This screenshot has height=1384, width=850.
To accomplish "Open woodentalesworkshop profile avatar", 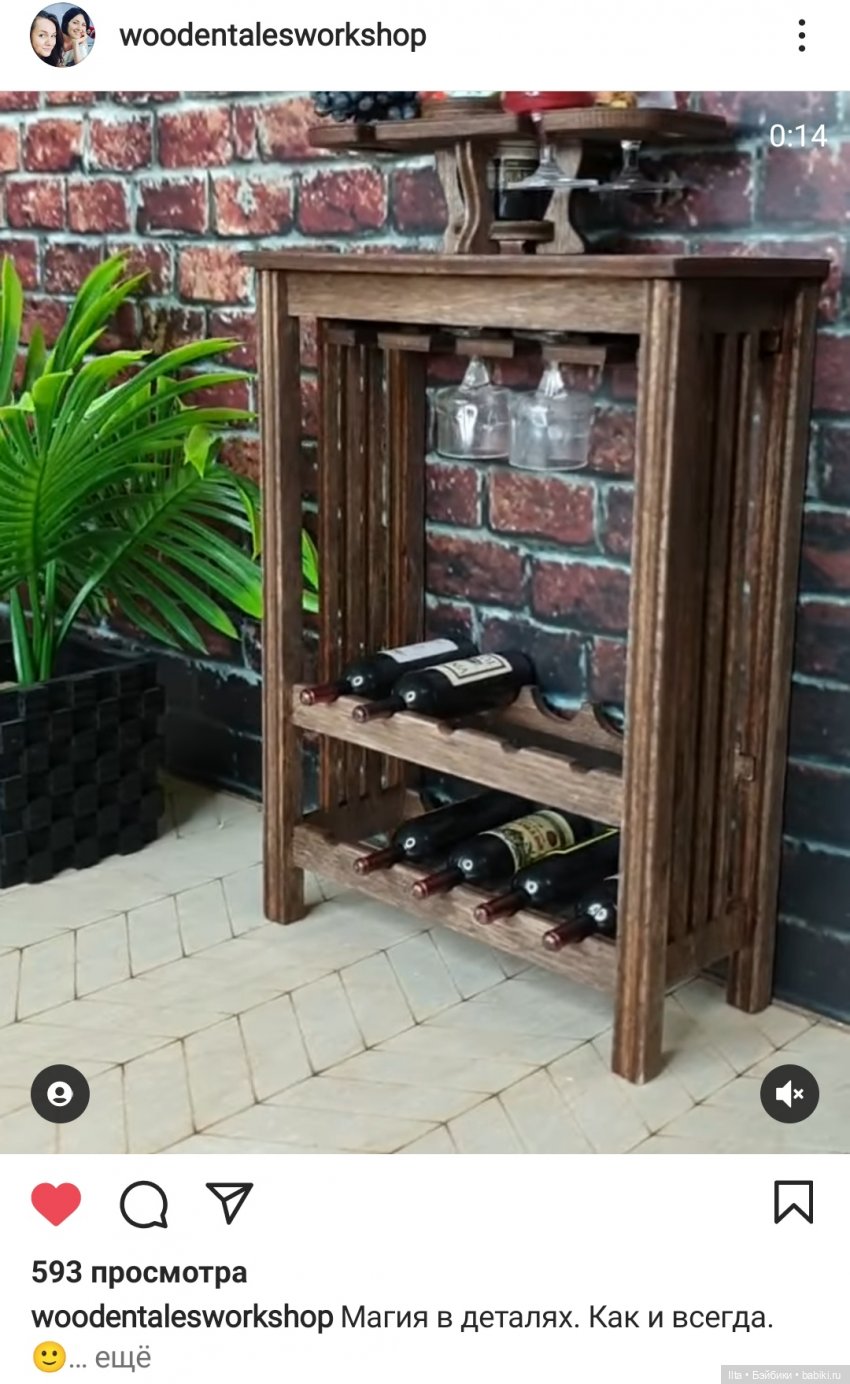I will [62, 35].
